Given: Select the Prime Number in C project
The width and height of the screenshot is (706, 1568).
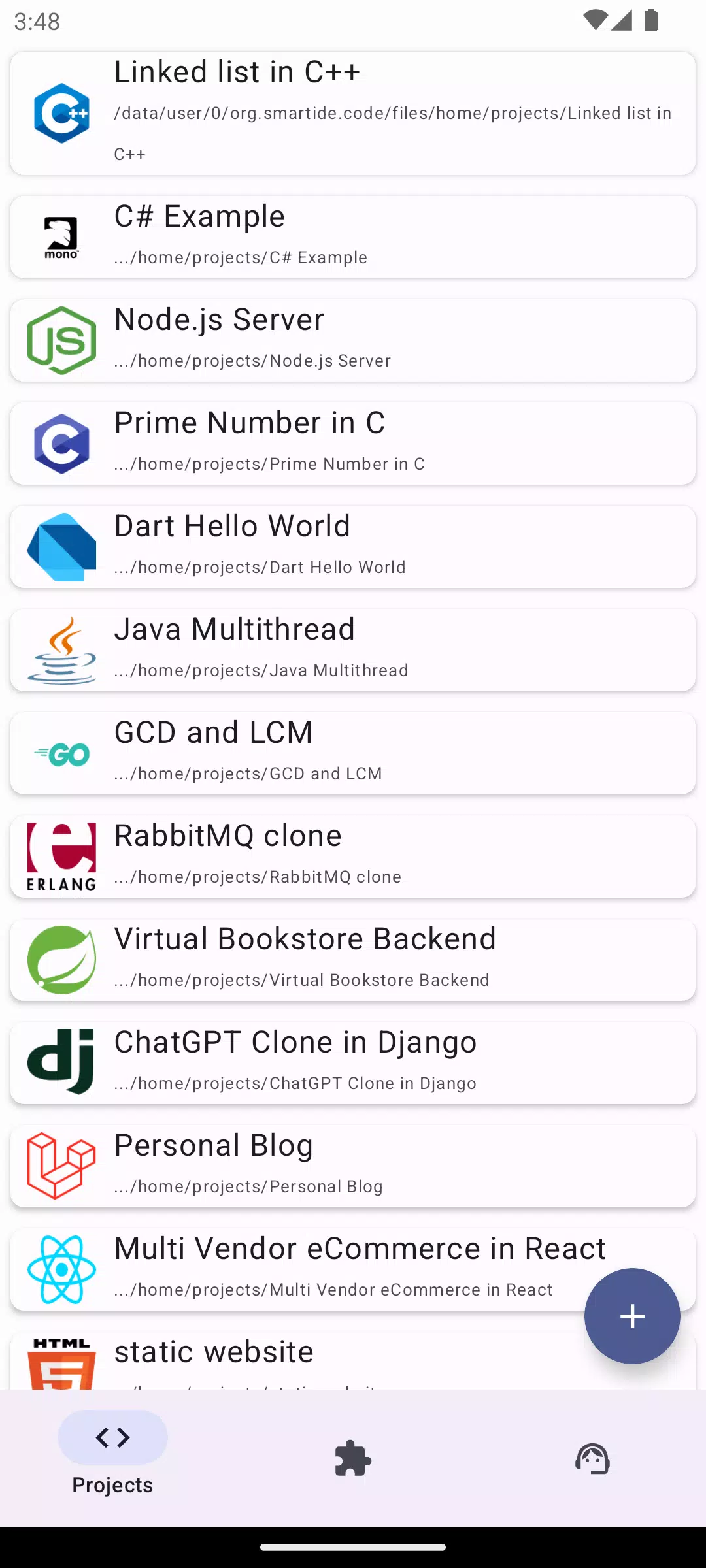Looking at the screenshot, I should click(353, 444).
